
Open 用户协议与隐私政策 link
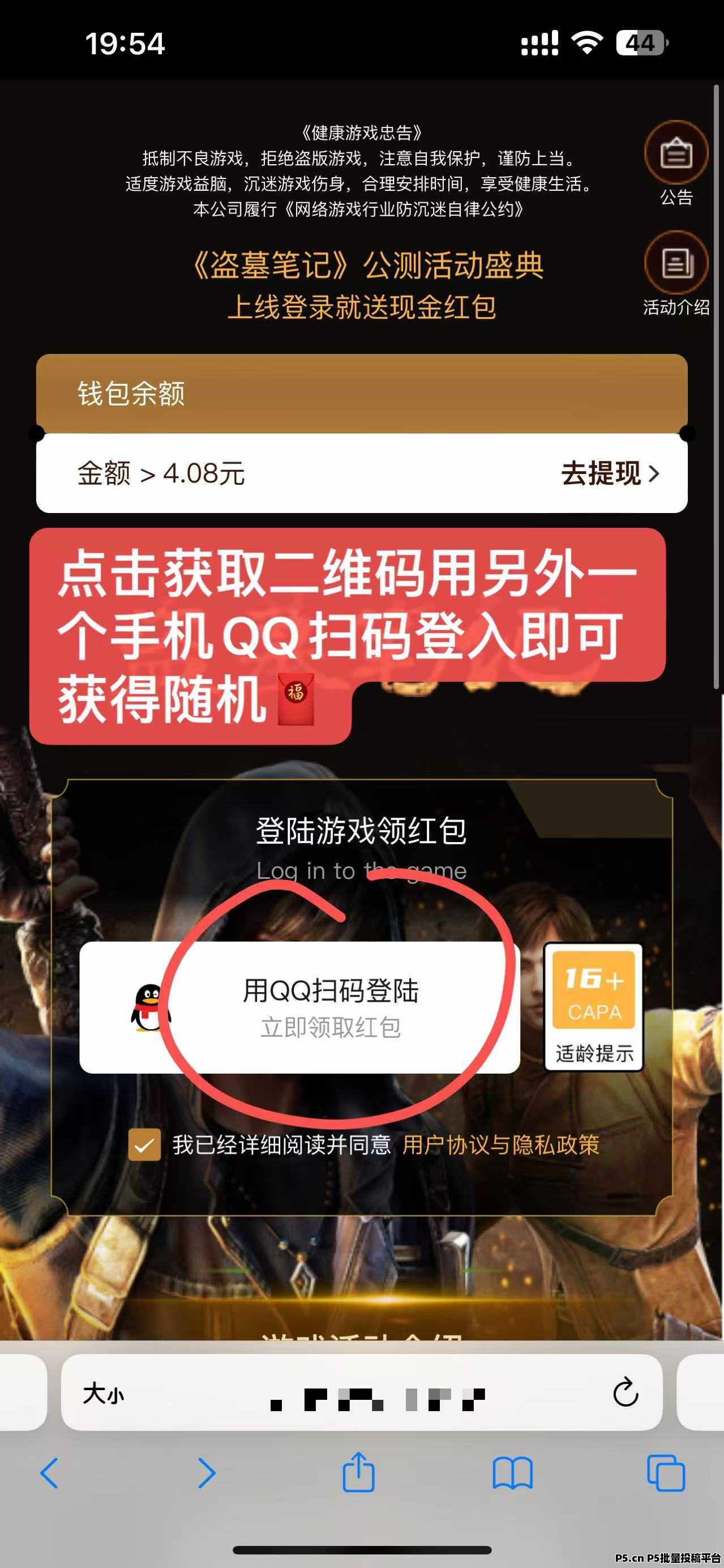coord(501,1145)
